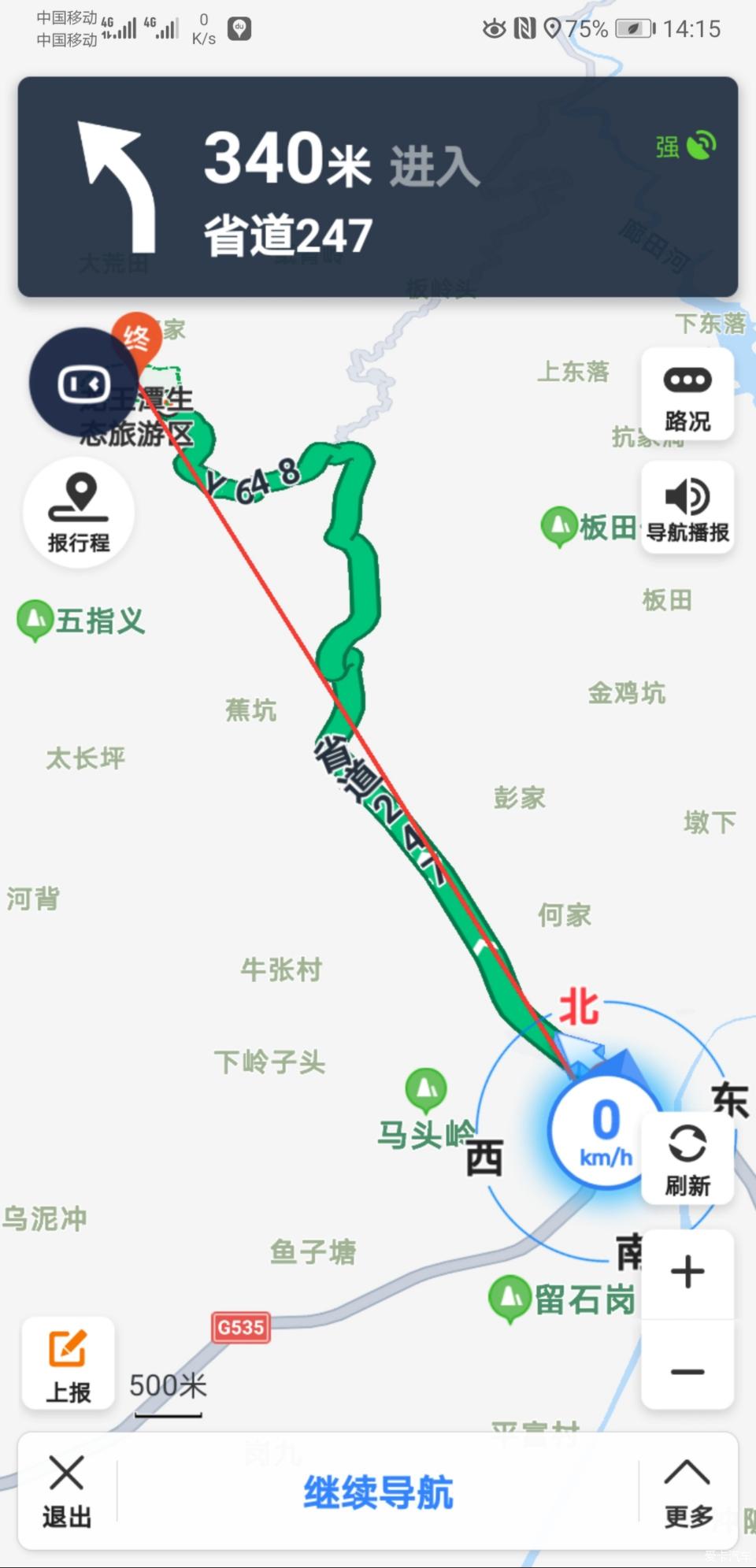This screenshot has width=756, height=1568.
Task: Toggle 导航播报 voice guidance
Action: [x=687, y=508]
